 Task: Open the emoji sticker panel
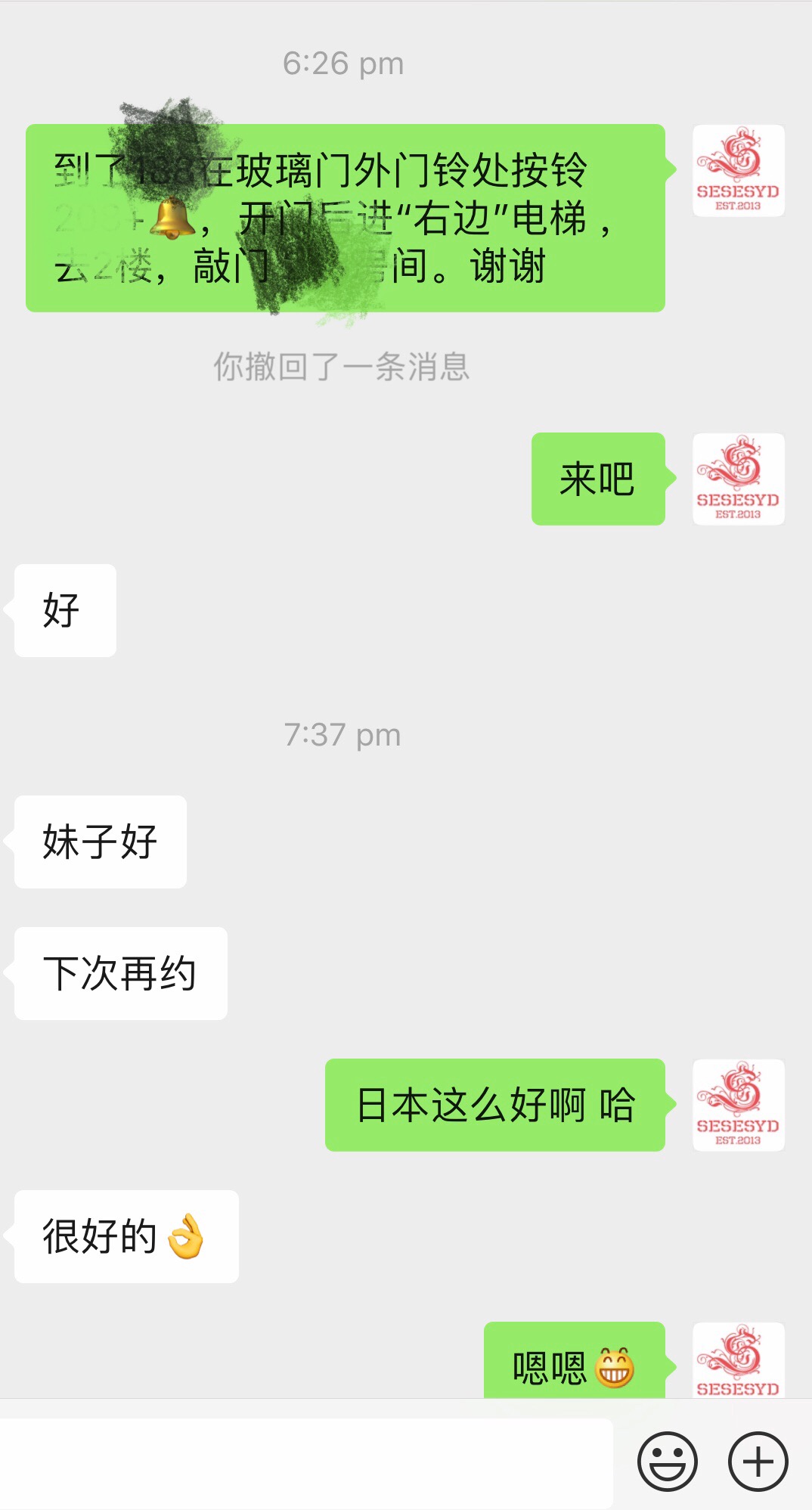tap(667, 1461)
